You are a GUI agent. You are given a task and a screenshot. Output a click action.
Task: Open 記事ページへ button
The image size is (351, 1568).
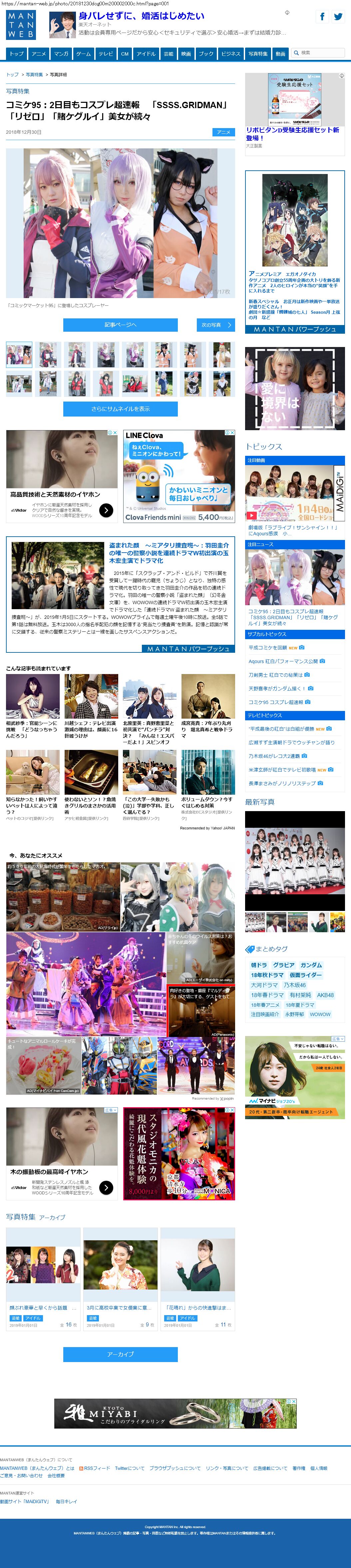[120, 325]
